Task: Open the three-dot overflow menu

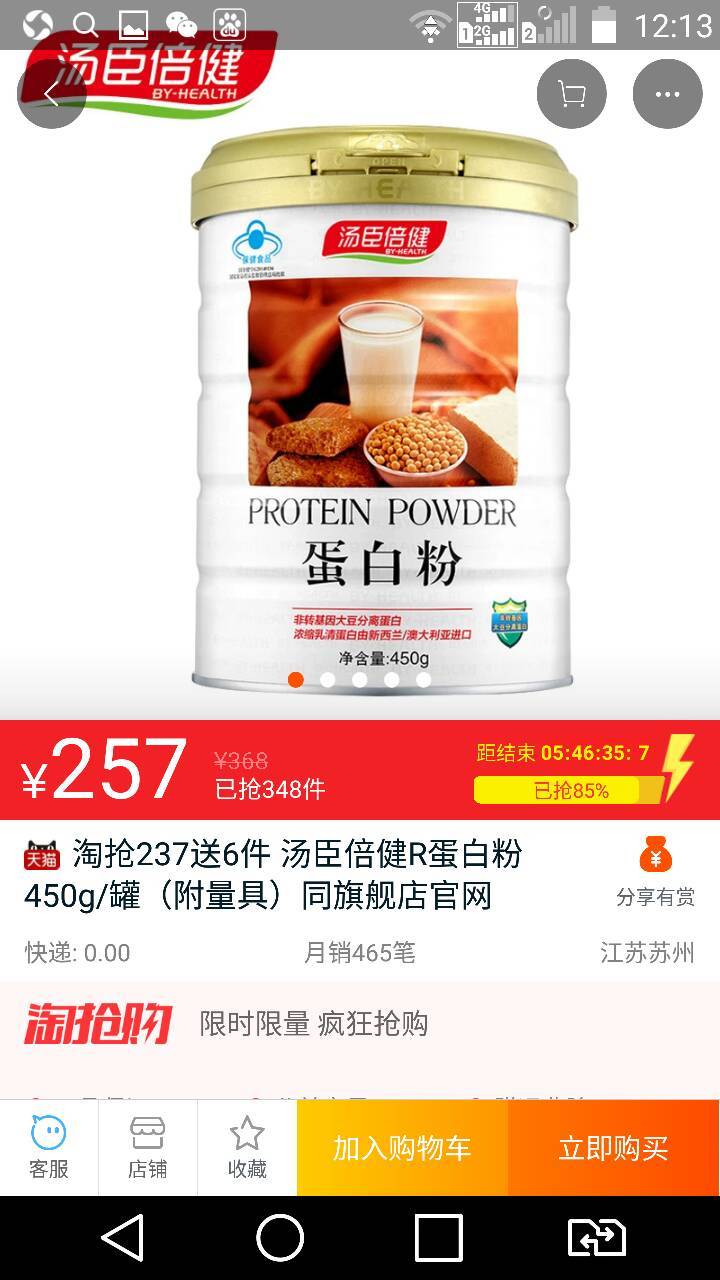Action: (x=667, y=95)
